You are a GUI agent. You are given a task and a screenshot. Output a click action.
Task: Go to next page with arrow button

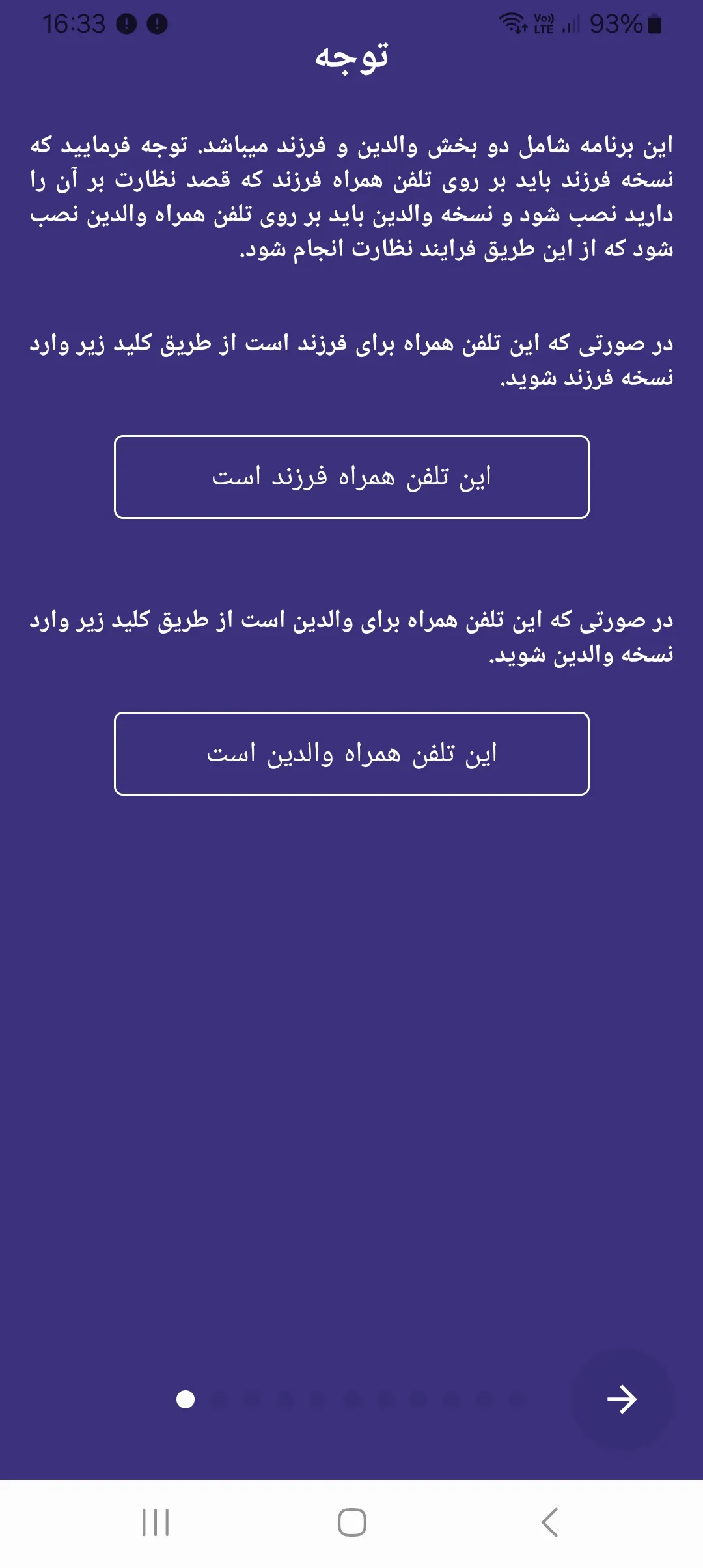621,1399
